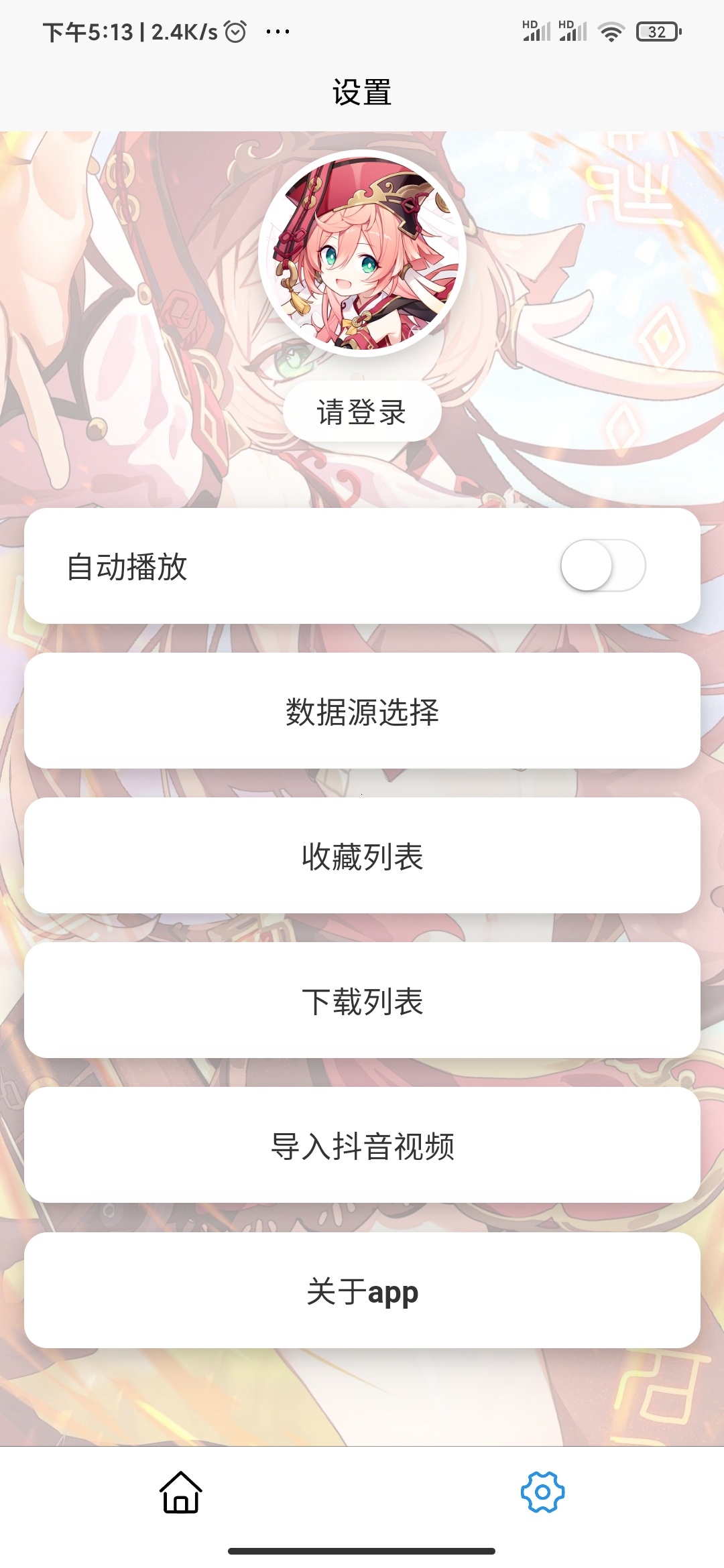Tap the settings gear tab

[542, 1492]
